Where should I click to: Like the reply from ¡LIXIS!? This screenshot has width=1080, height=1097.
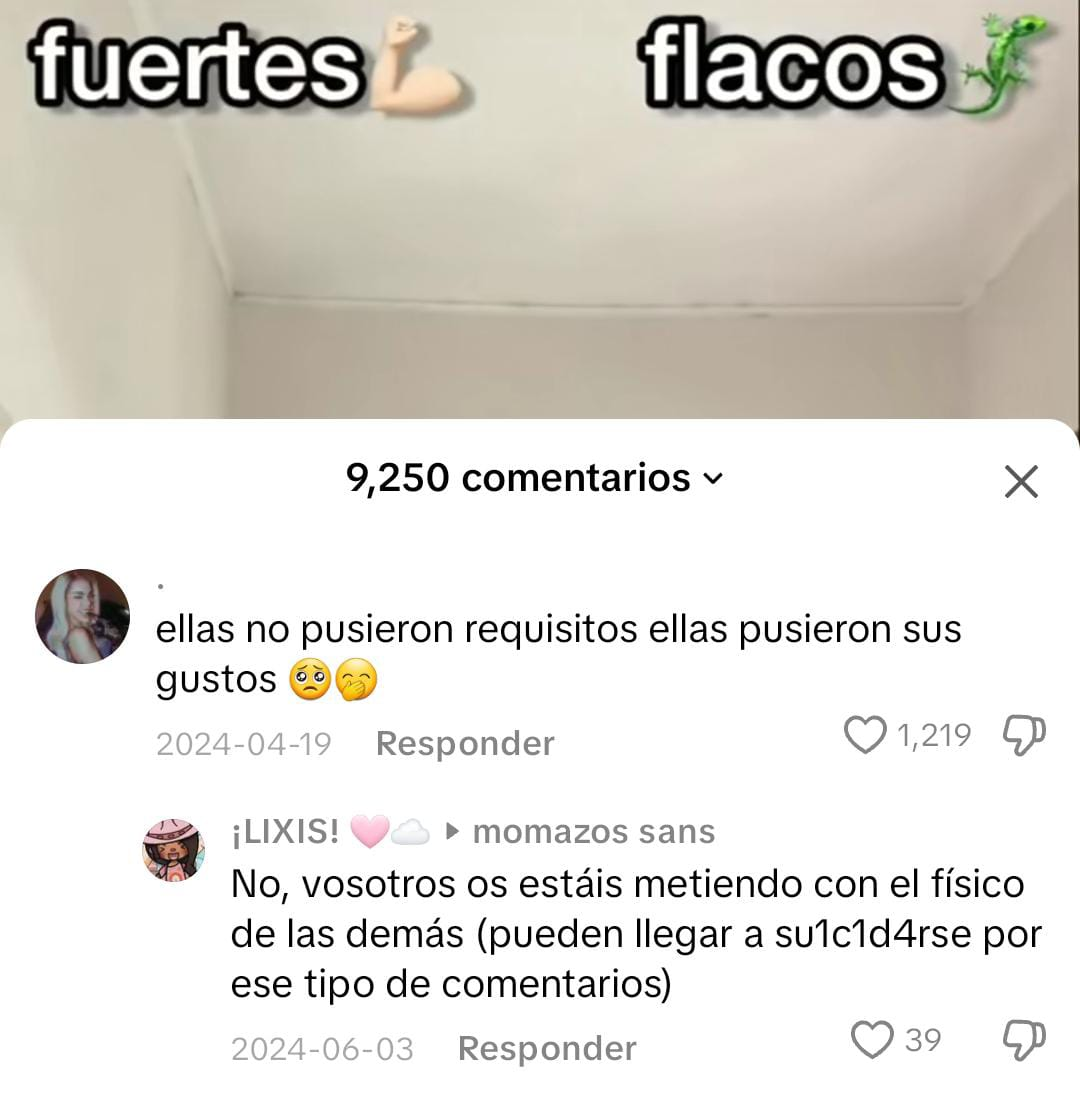pyautogui.click(x=872, y=1040)
